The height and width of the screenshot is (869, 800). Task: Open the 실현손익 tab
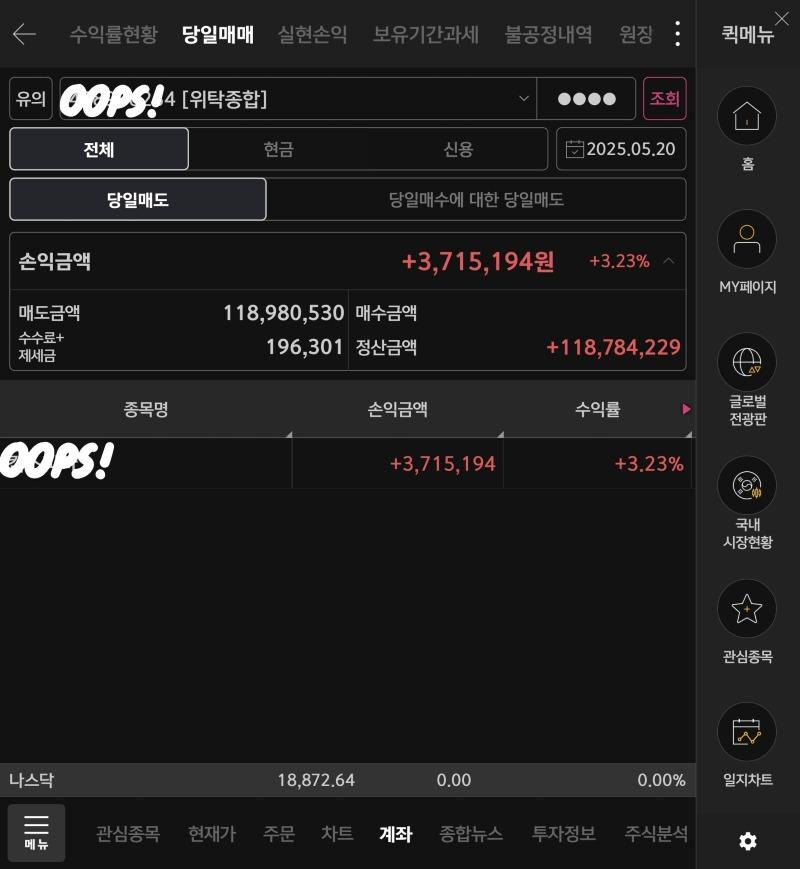tap(312, 34)
